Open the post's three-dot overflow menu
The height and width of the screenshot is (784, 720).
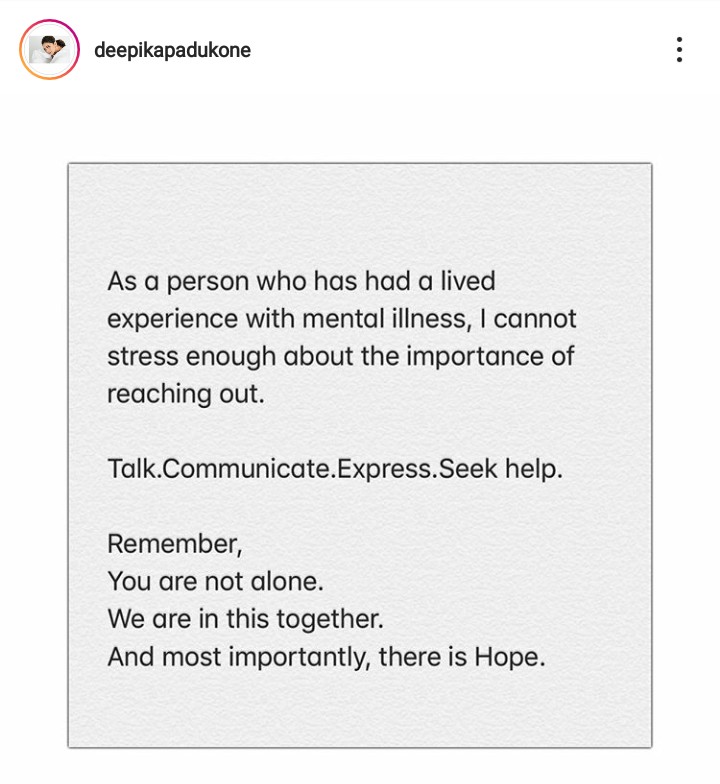[679, 50]
